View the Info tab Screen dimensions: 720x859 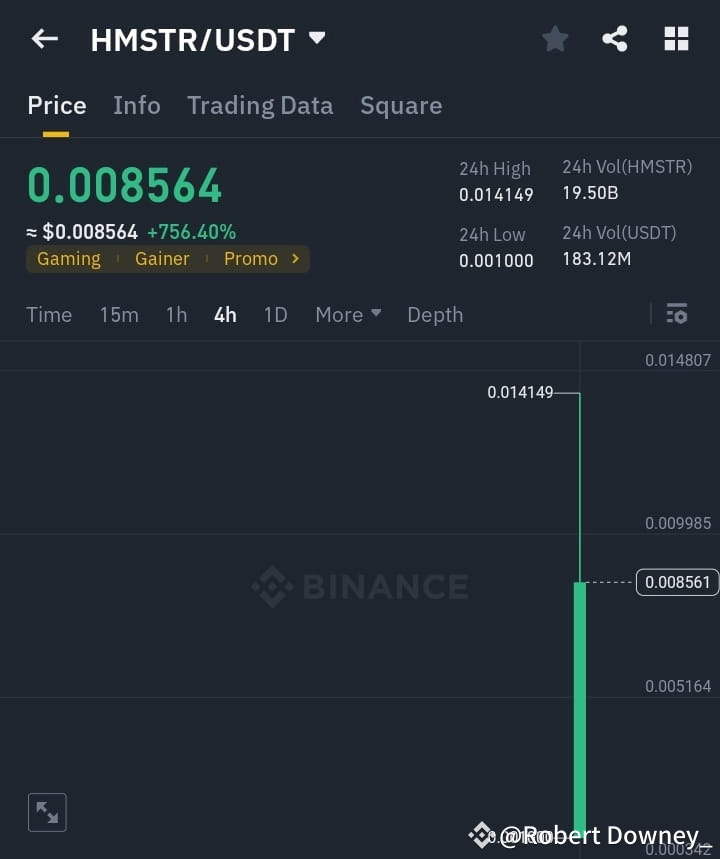[137, 105]
